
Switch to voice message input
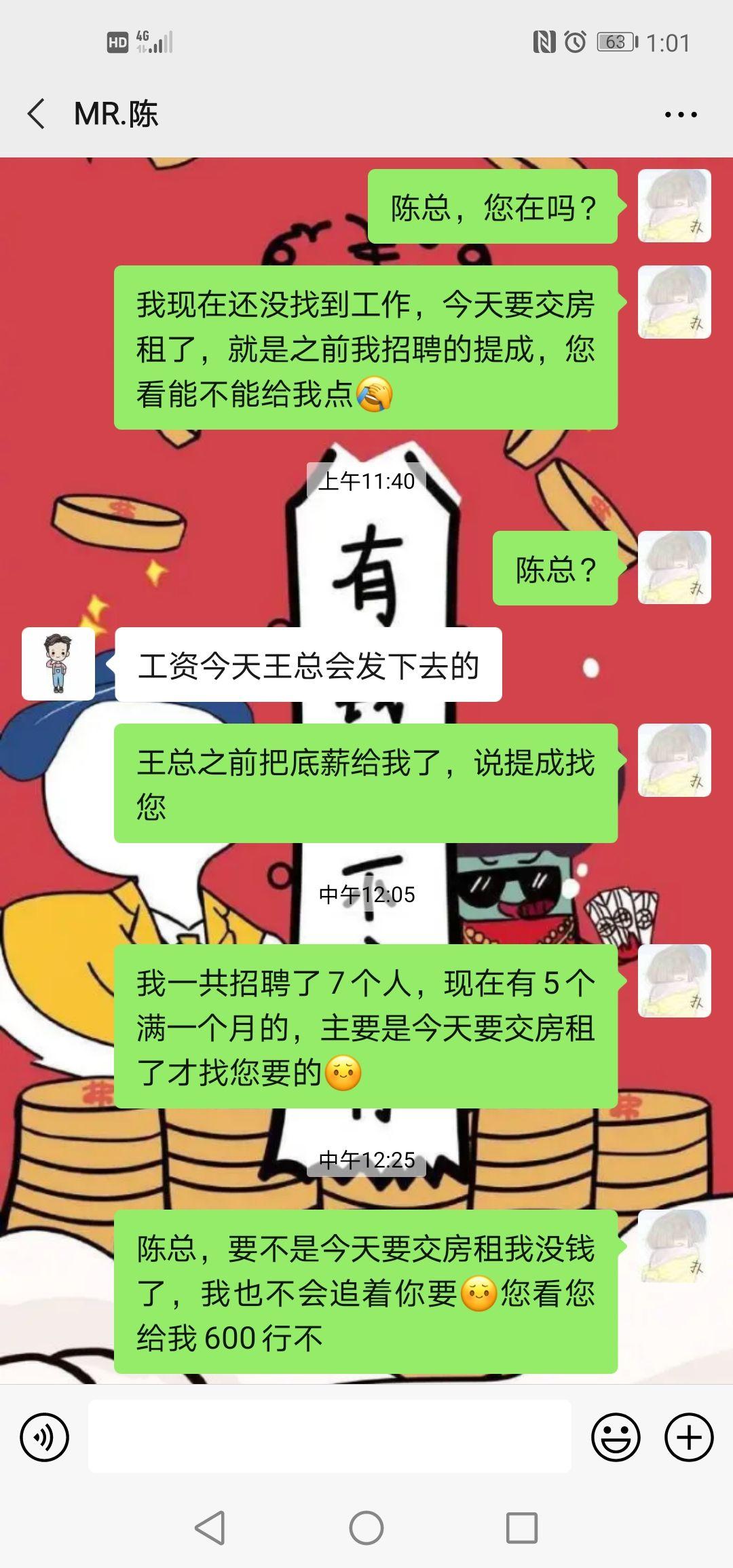45,1437
